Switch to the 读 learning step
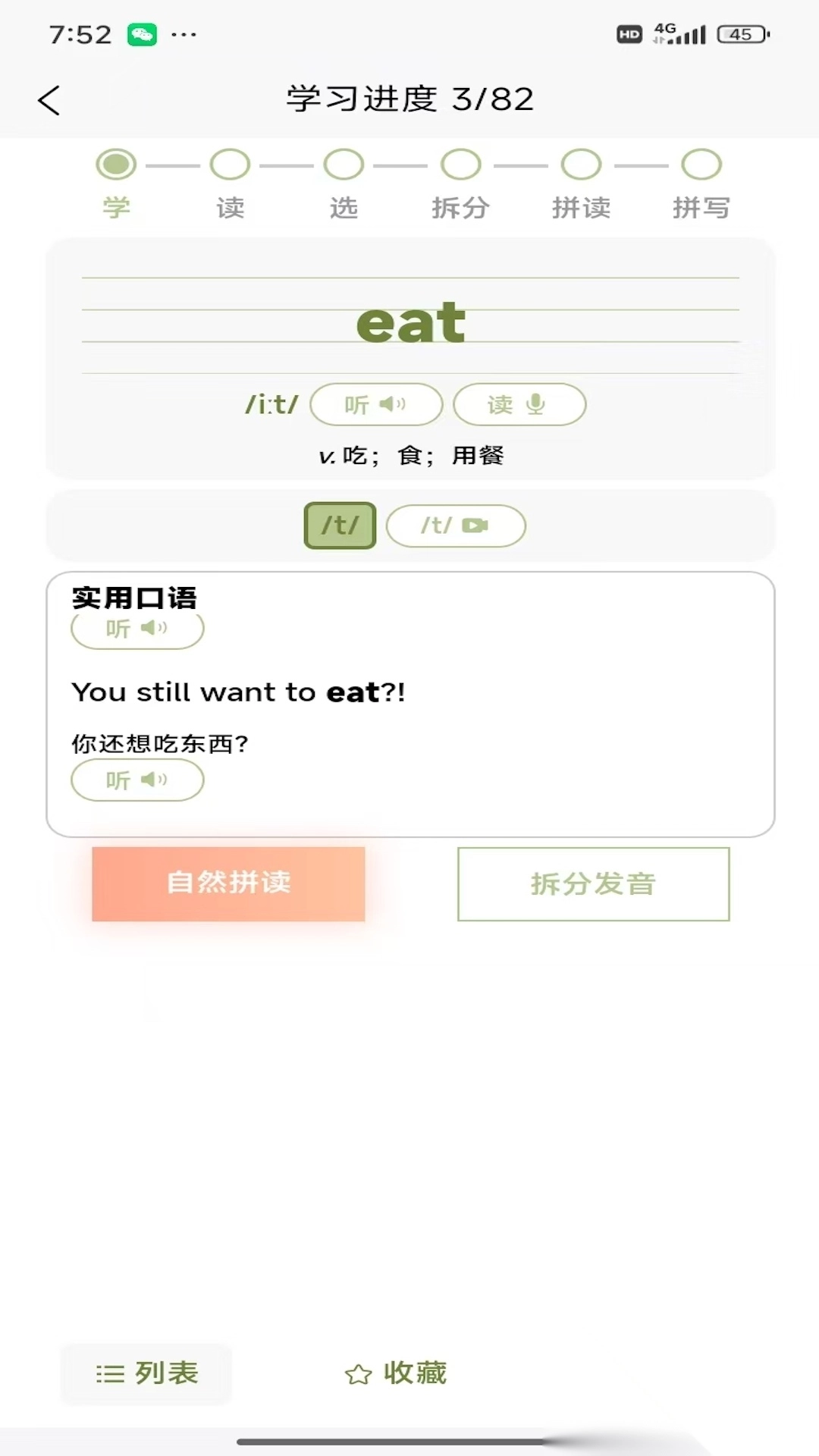This screenshot has width=819, height=1456. pyautogui.click(x=230, y=163)
